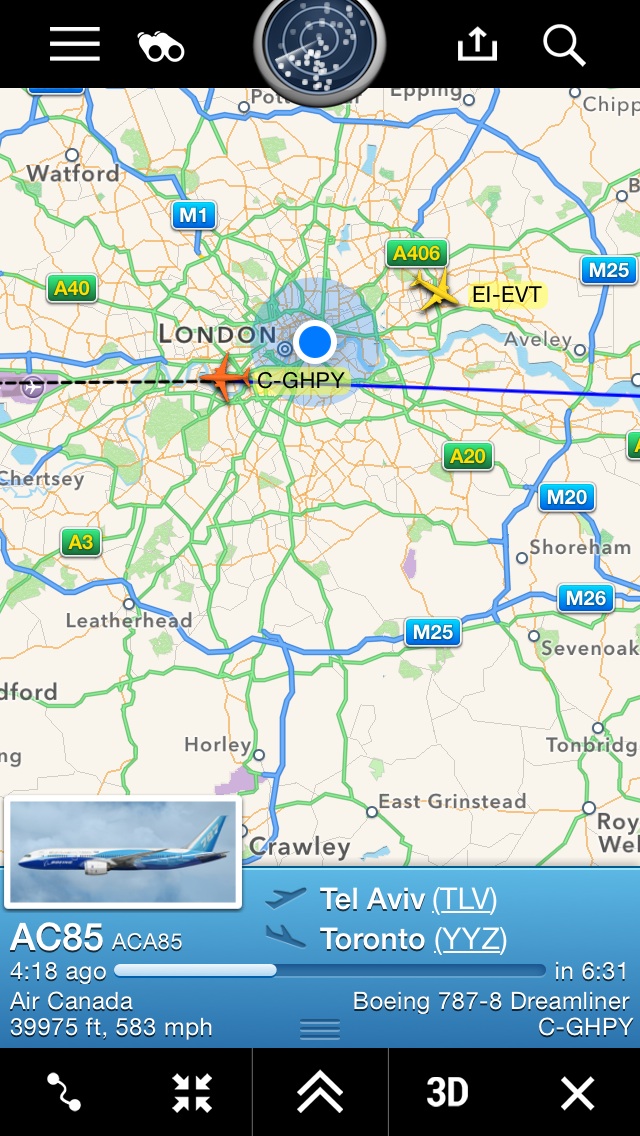Switch to 3D view
The height and width of the screenshot is (1136, 640).
point(447,1092)
